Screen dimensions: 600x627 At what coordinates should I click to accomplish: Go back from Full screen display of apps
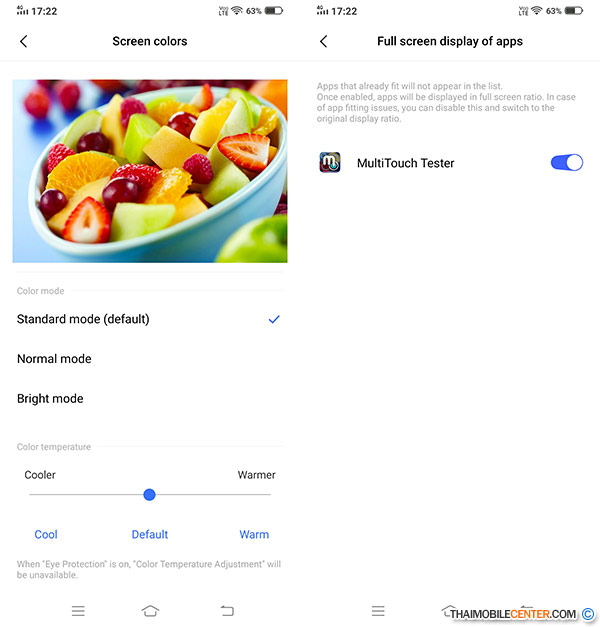coord(323,41)
